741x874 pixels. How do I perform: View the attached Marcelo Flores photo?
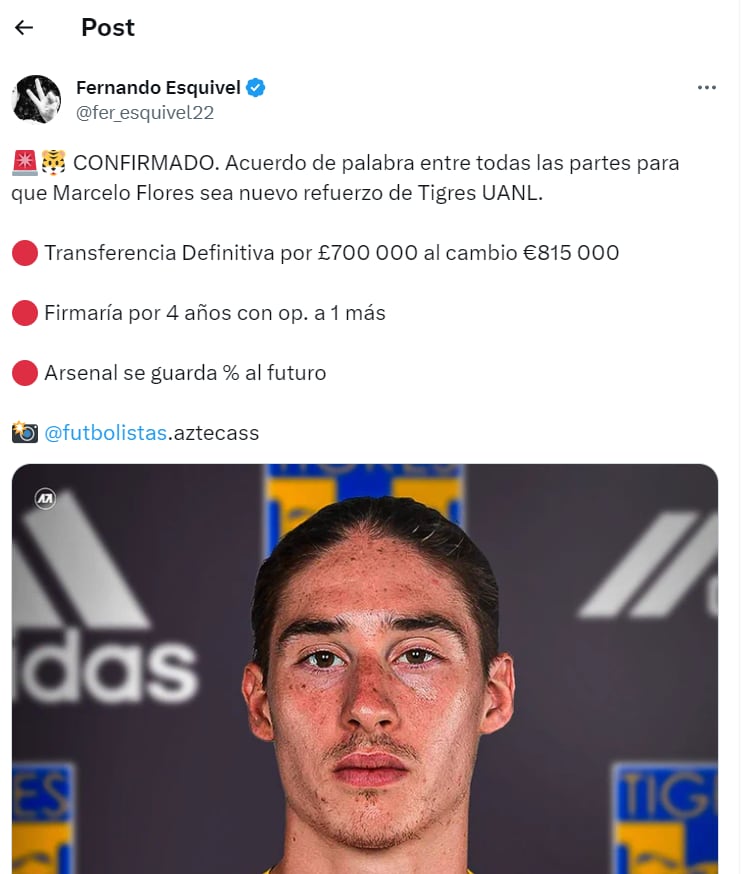(365, 668)
